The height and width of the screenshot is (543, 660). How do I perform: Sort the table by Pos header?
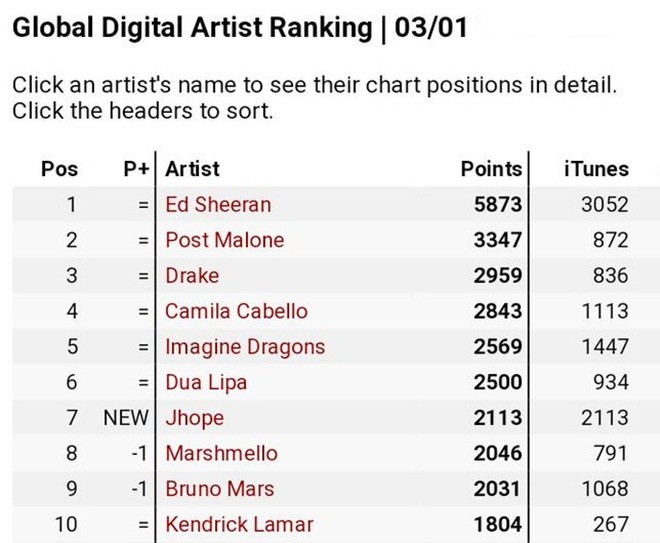coord(59,169)
